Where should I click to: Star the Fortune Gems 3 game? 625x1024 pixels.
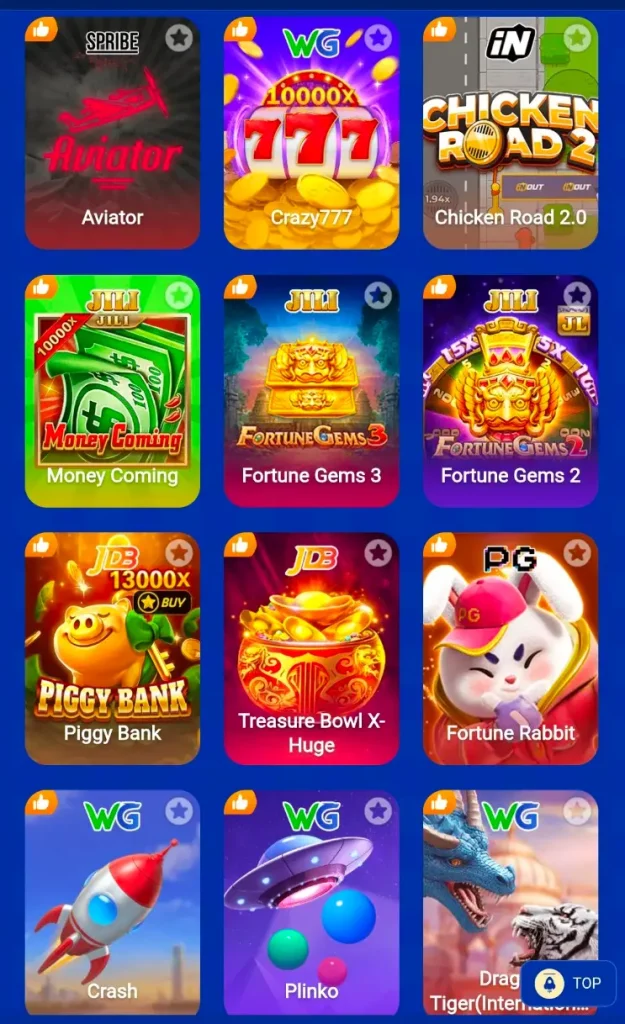tap(377, 296)
